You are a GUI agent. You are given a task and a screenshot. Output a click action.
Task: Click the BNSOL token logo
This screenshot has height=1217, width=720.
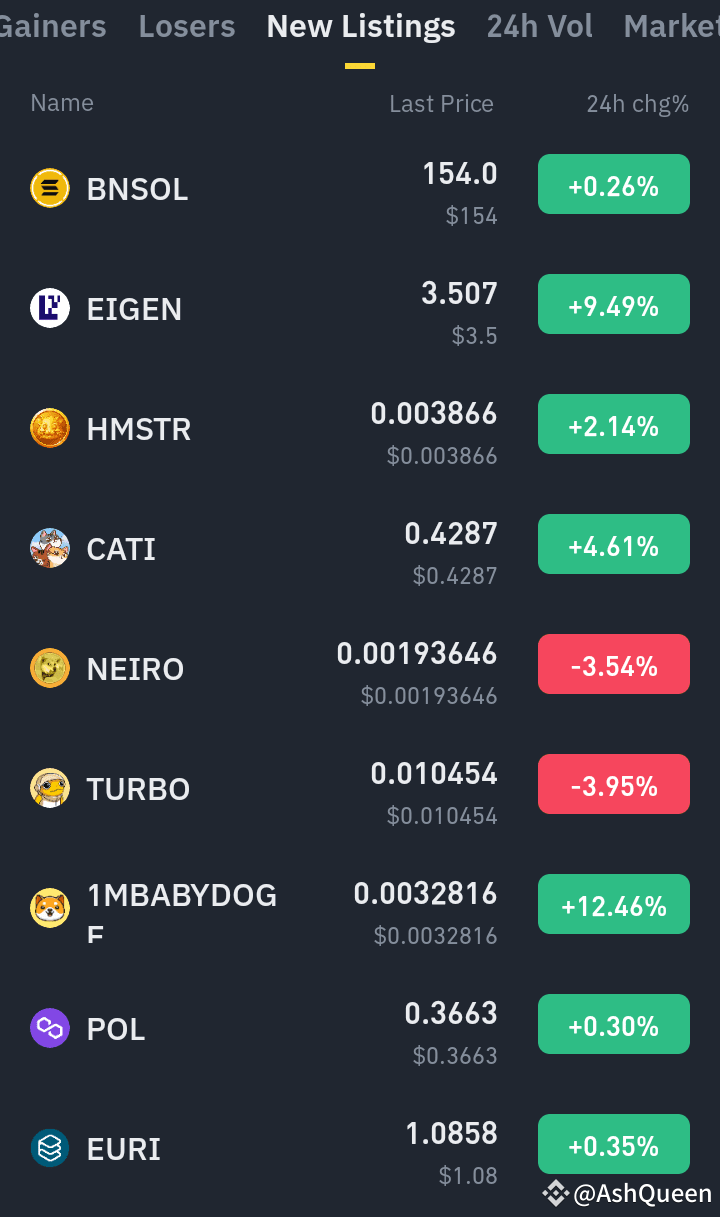[x=50, y=187]
